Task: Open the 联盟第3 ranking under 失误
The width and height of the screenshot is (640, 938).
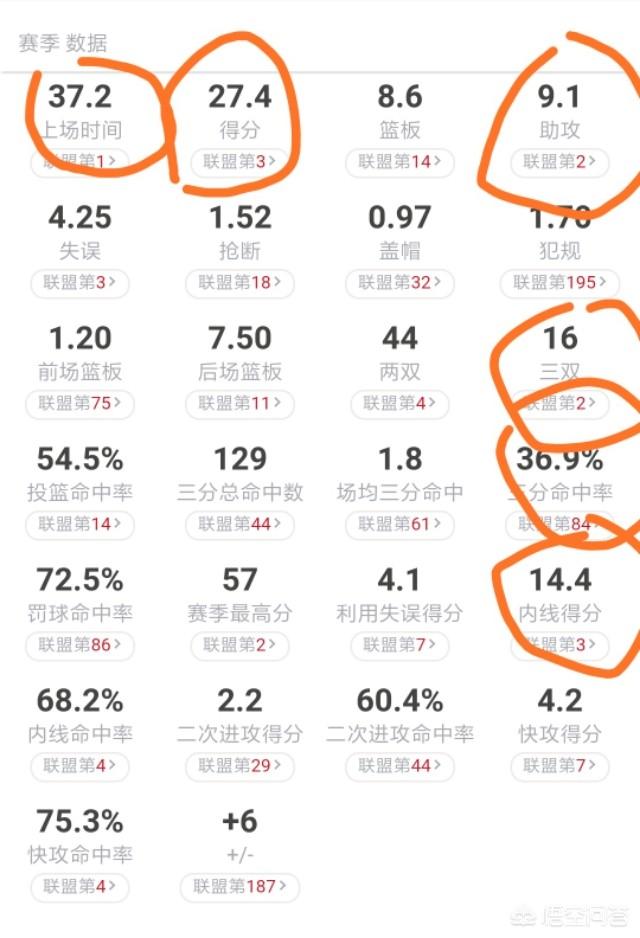Action: 79,283
